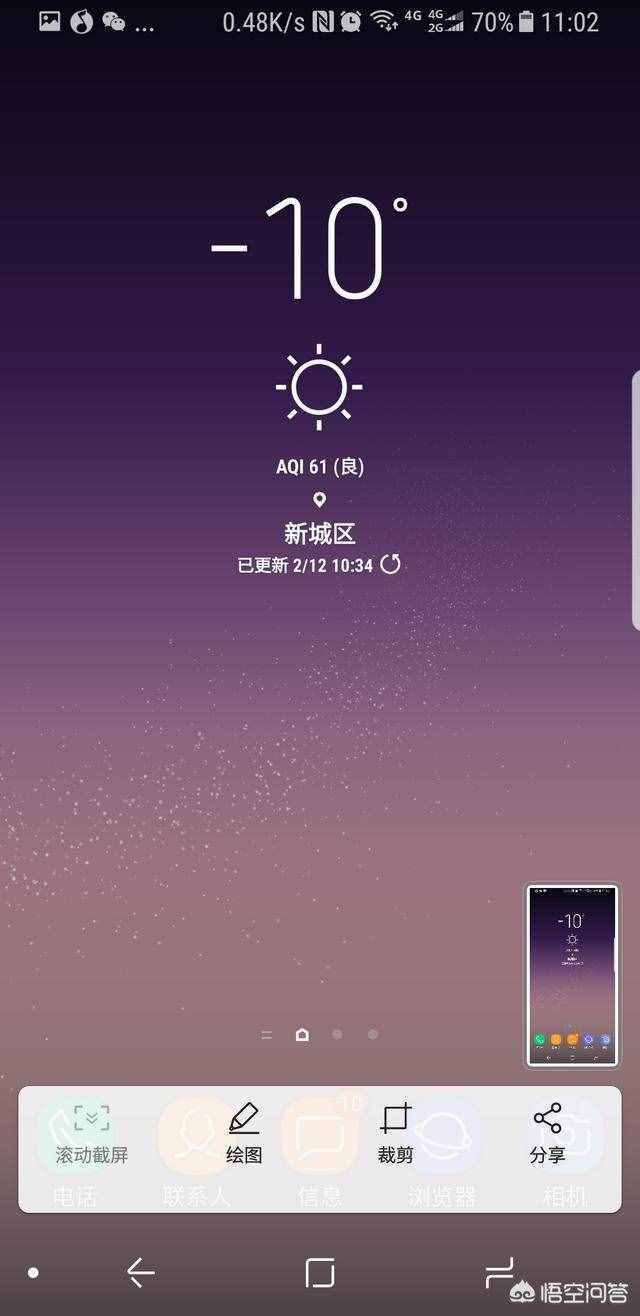Go back with the navigation bar arrow
The height and width of the screenshot is (1316, 640).
click(140, 1272)
